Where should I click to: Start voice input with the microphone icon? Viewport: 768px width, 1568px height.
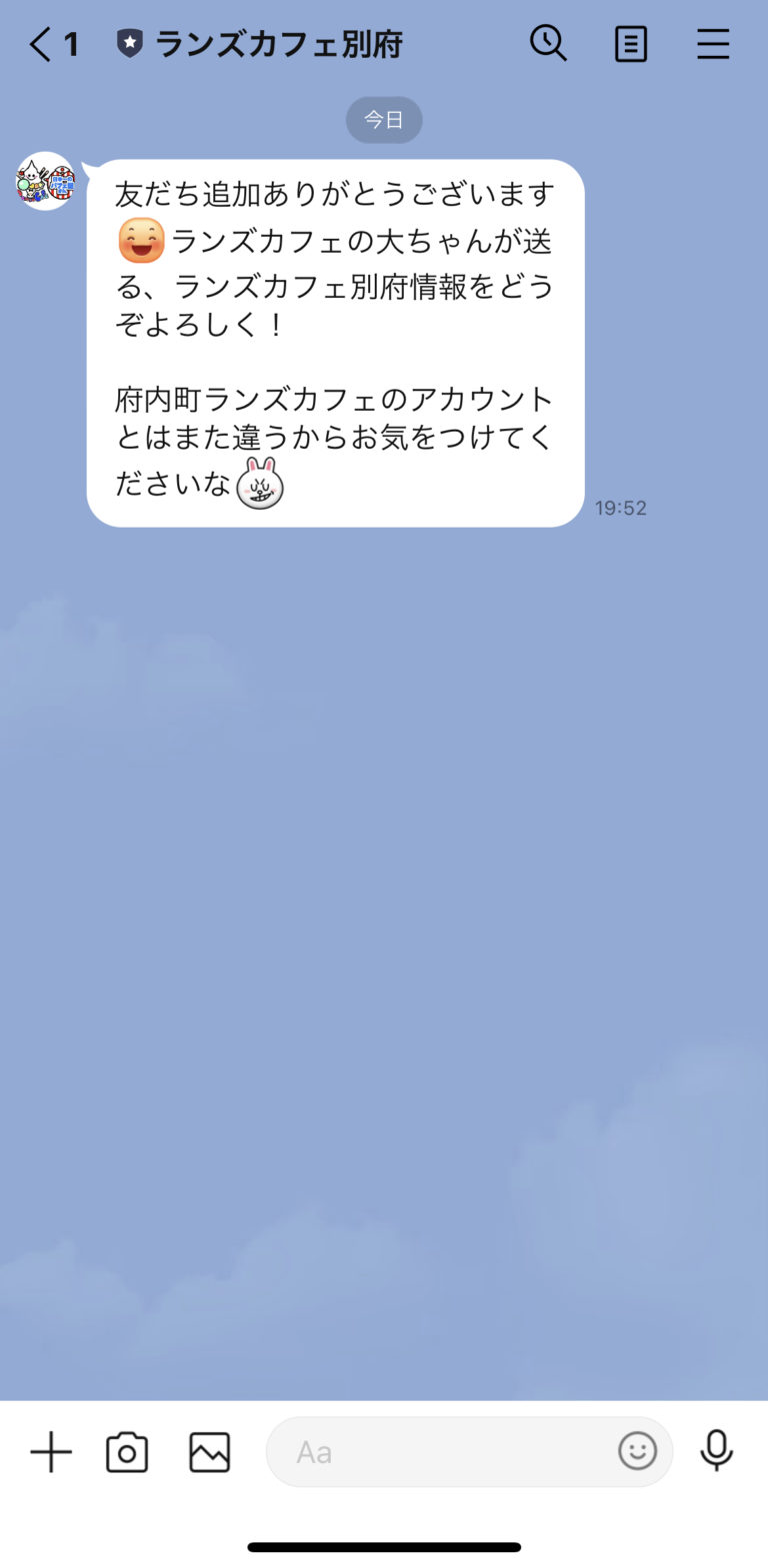(x=717, y=1452)
